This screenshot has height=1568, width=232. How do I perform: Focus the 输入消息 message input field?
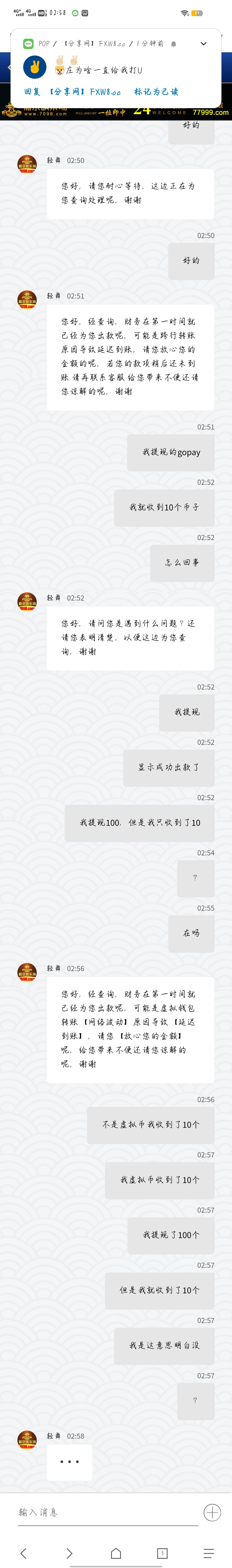106,1512
